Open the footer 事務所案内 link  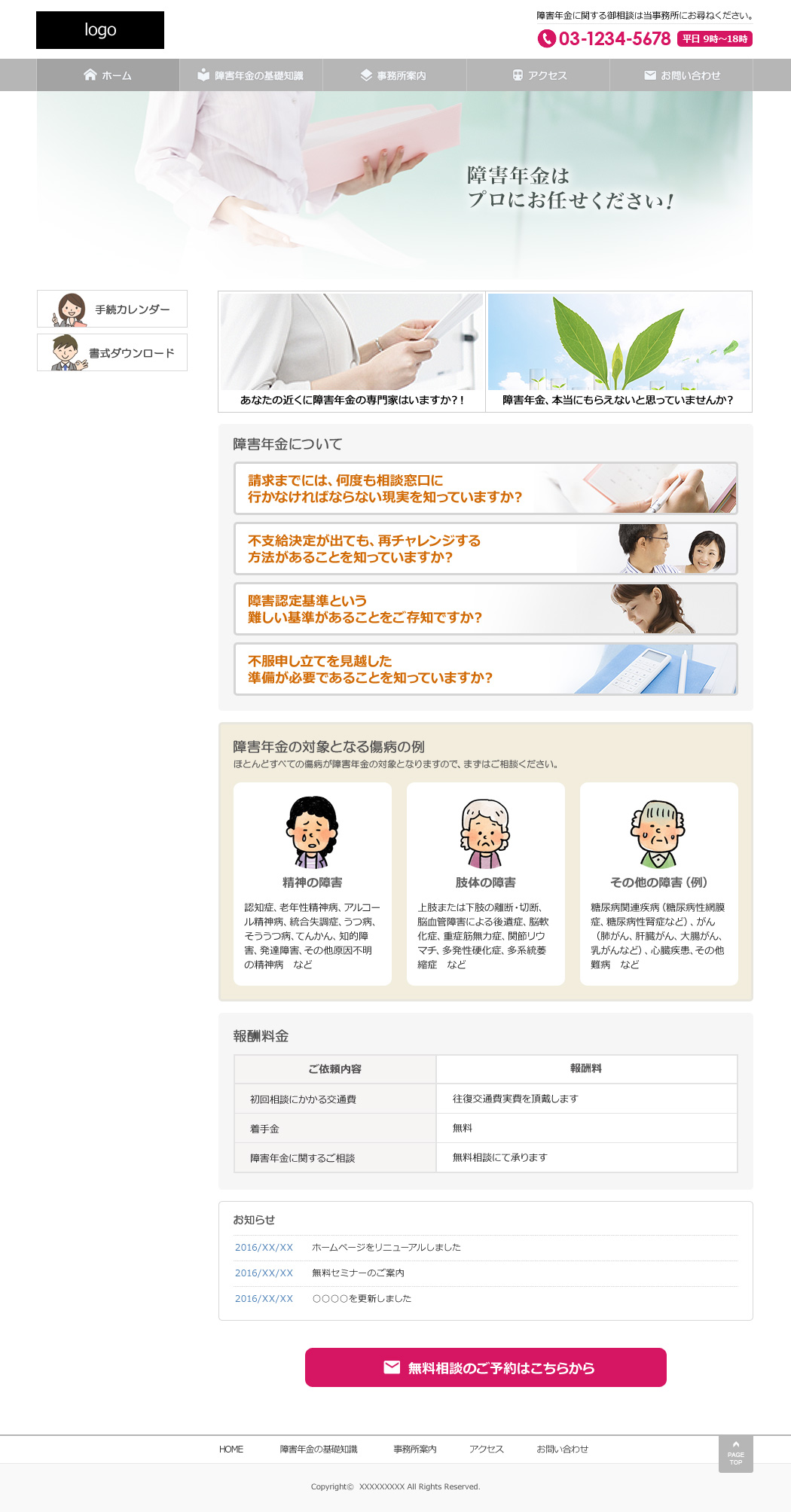415,1450
